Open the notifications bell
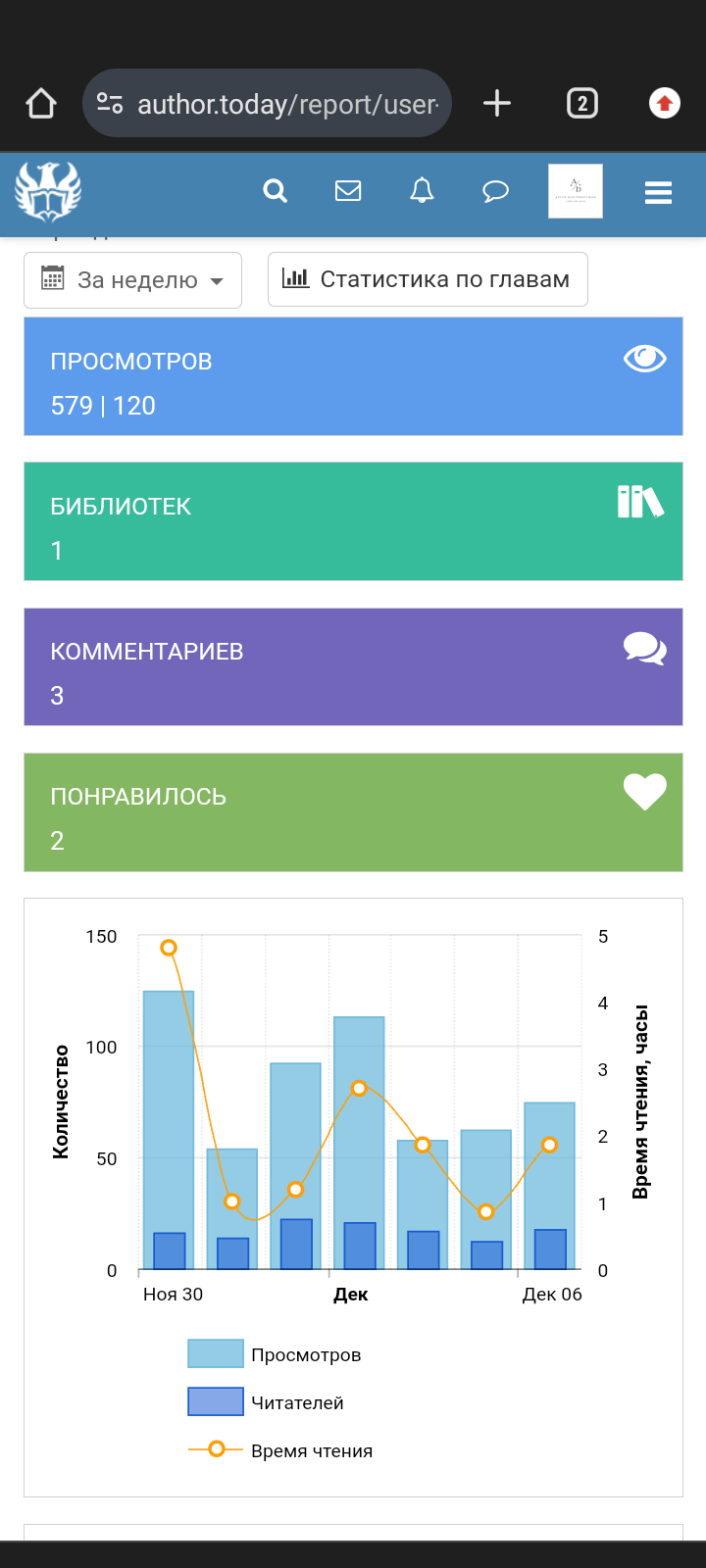706x1568 pixels. click(422, 191)
